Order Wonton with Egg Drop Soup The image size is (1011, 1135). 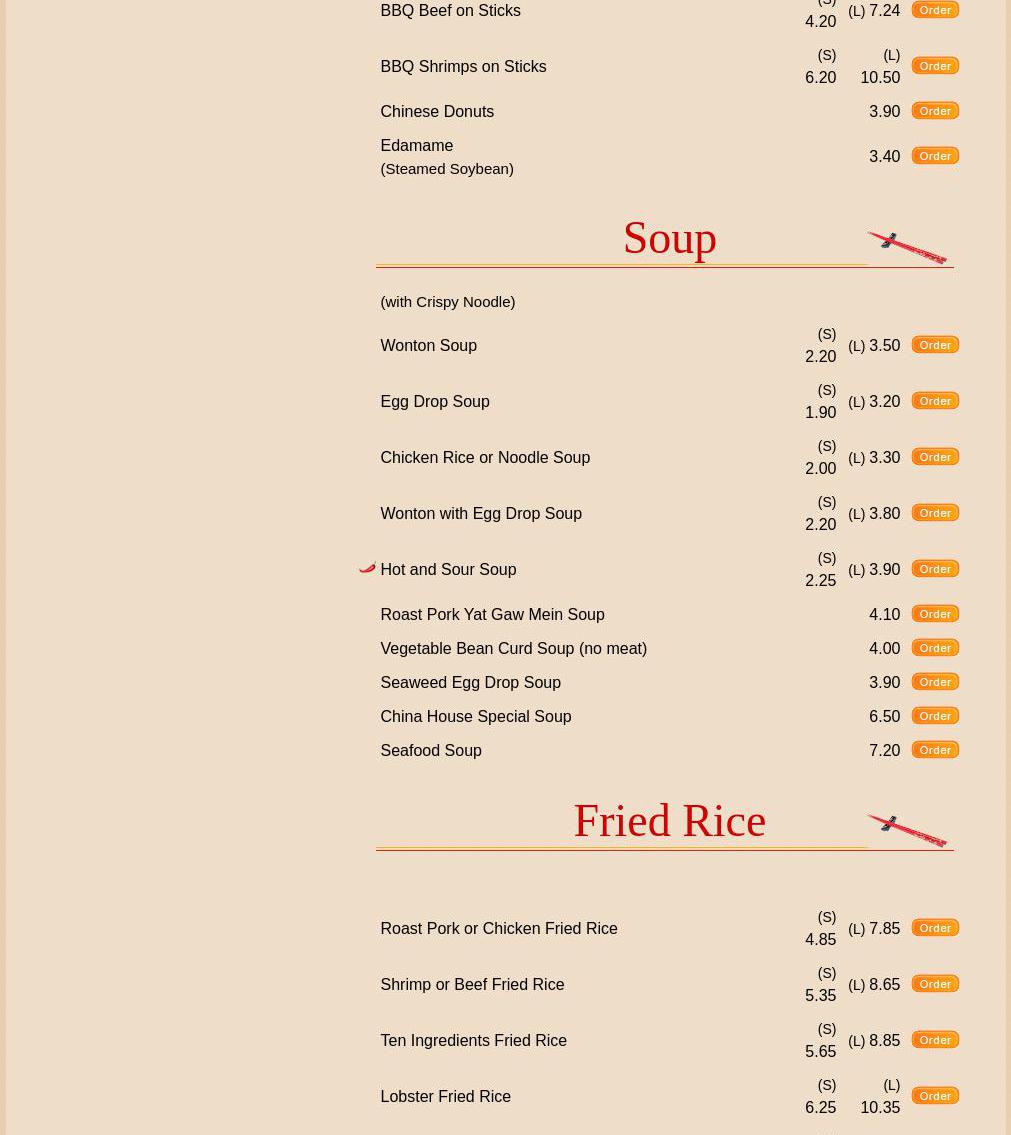(935, 513)
